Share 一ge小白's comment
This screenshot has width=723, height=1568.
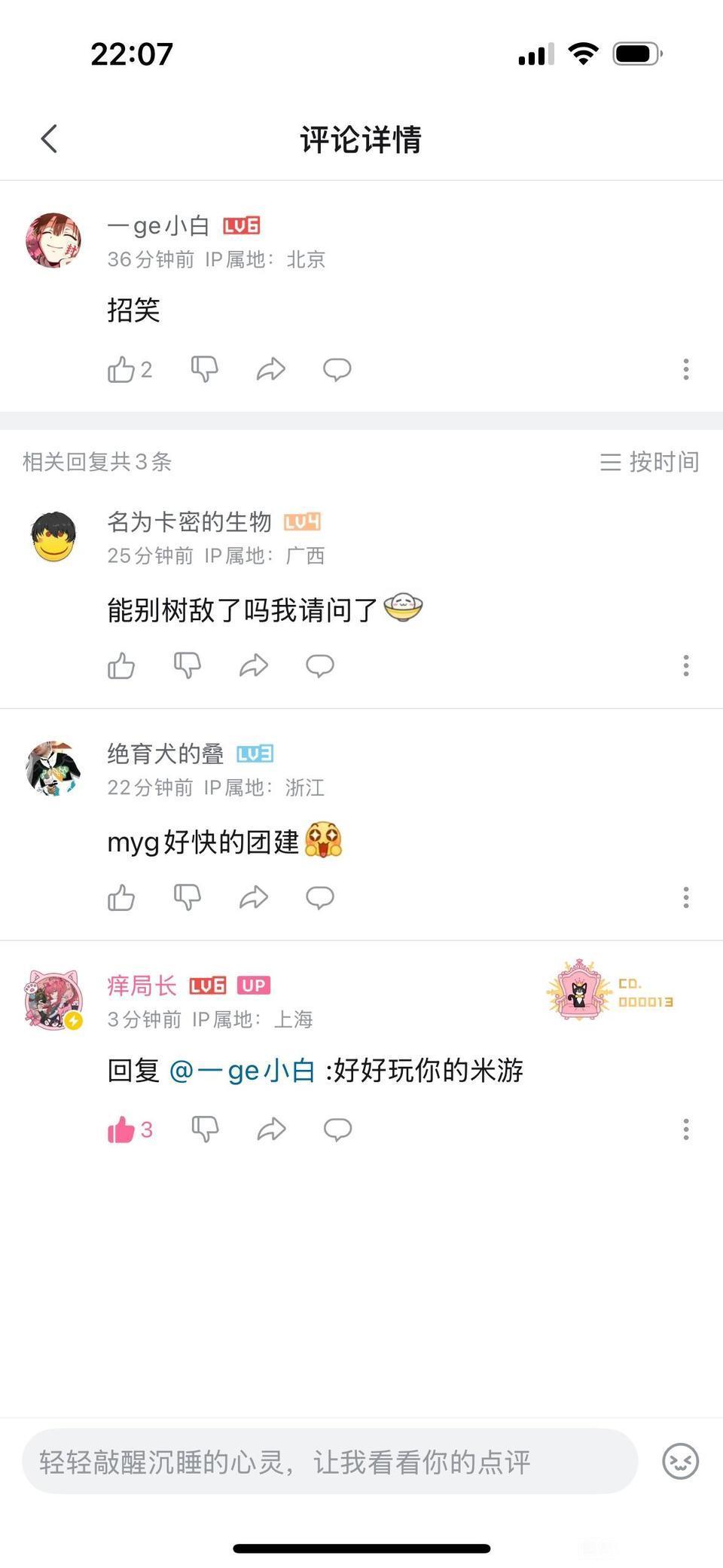point(271,370)
